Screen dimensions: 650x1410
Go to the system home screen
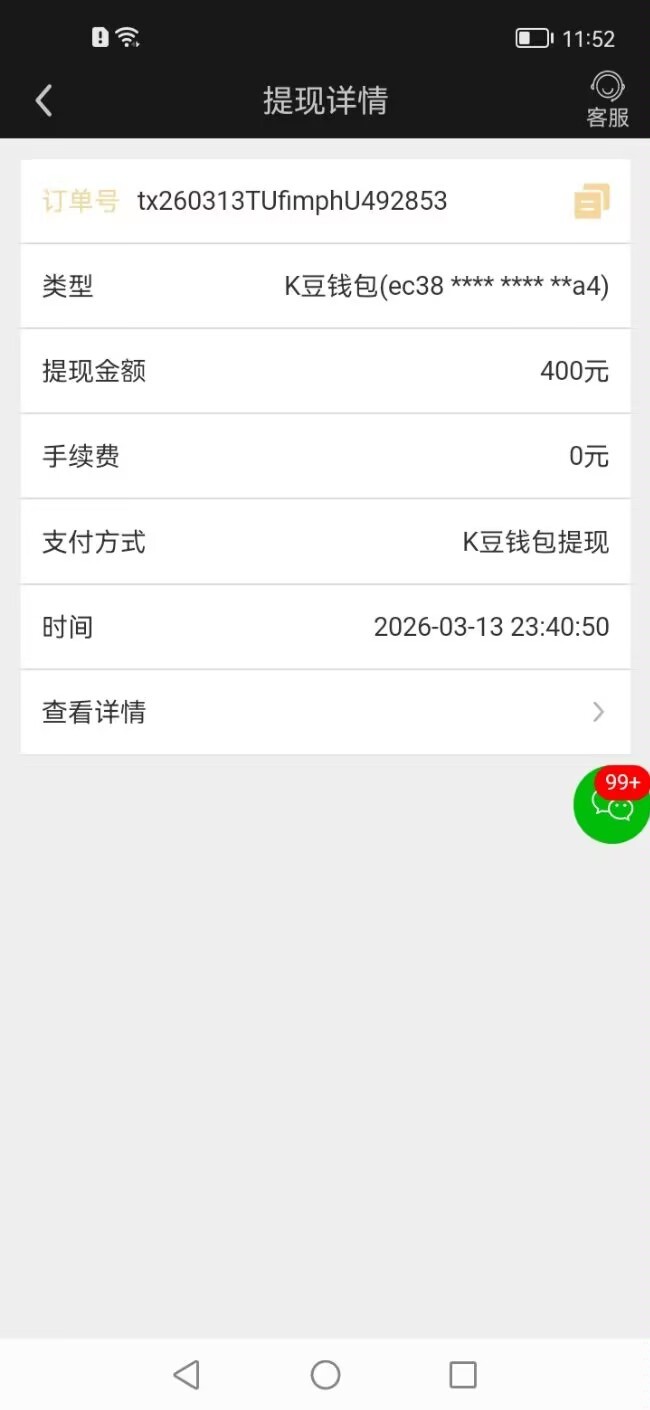[325, 1374]
